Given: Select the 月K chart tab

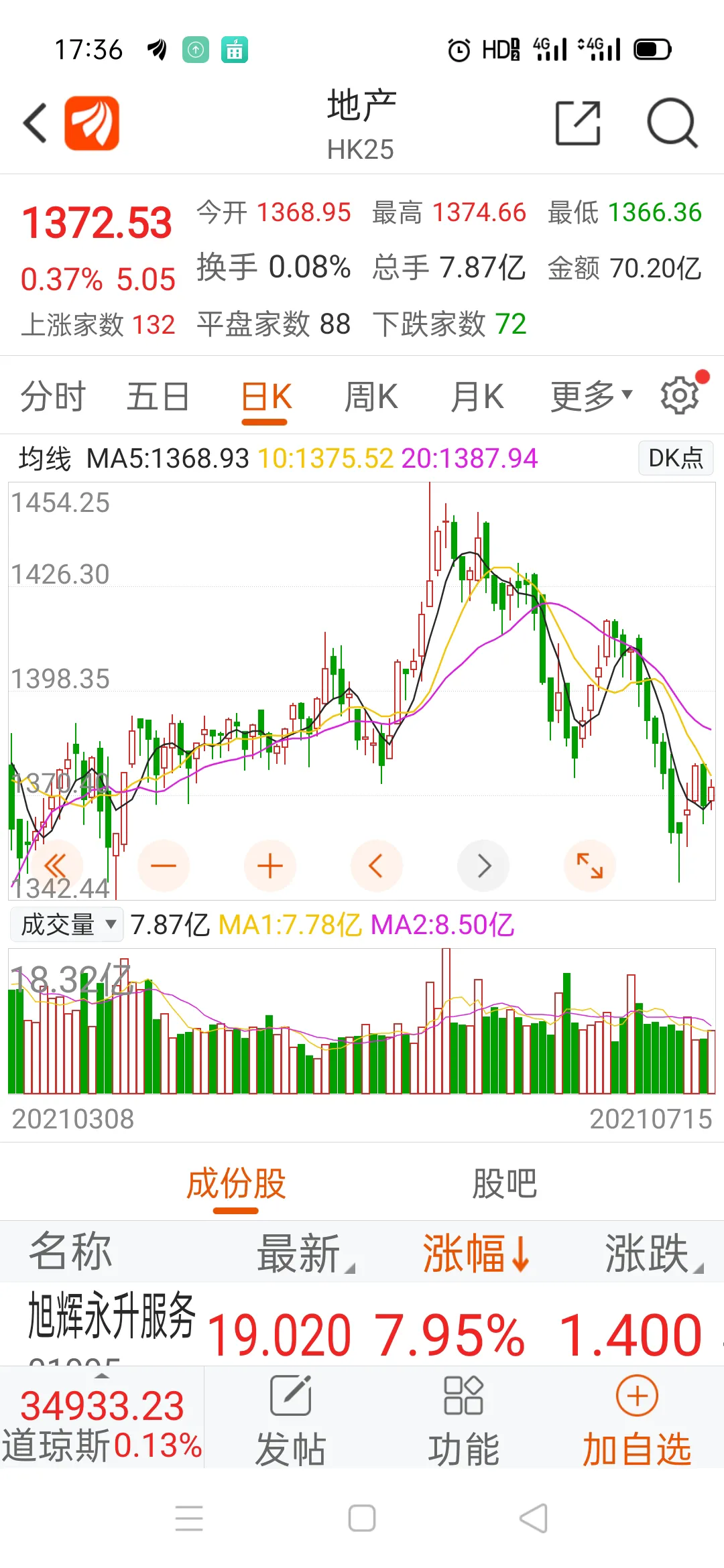Looking at the screenshot, I should [477, 396].
